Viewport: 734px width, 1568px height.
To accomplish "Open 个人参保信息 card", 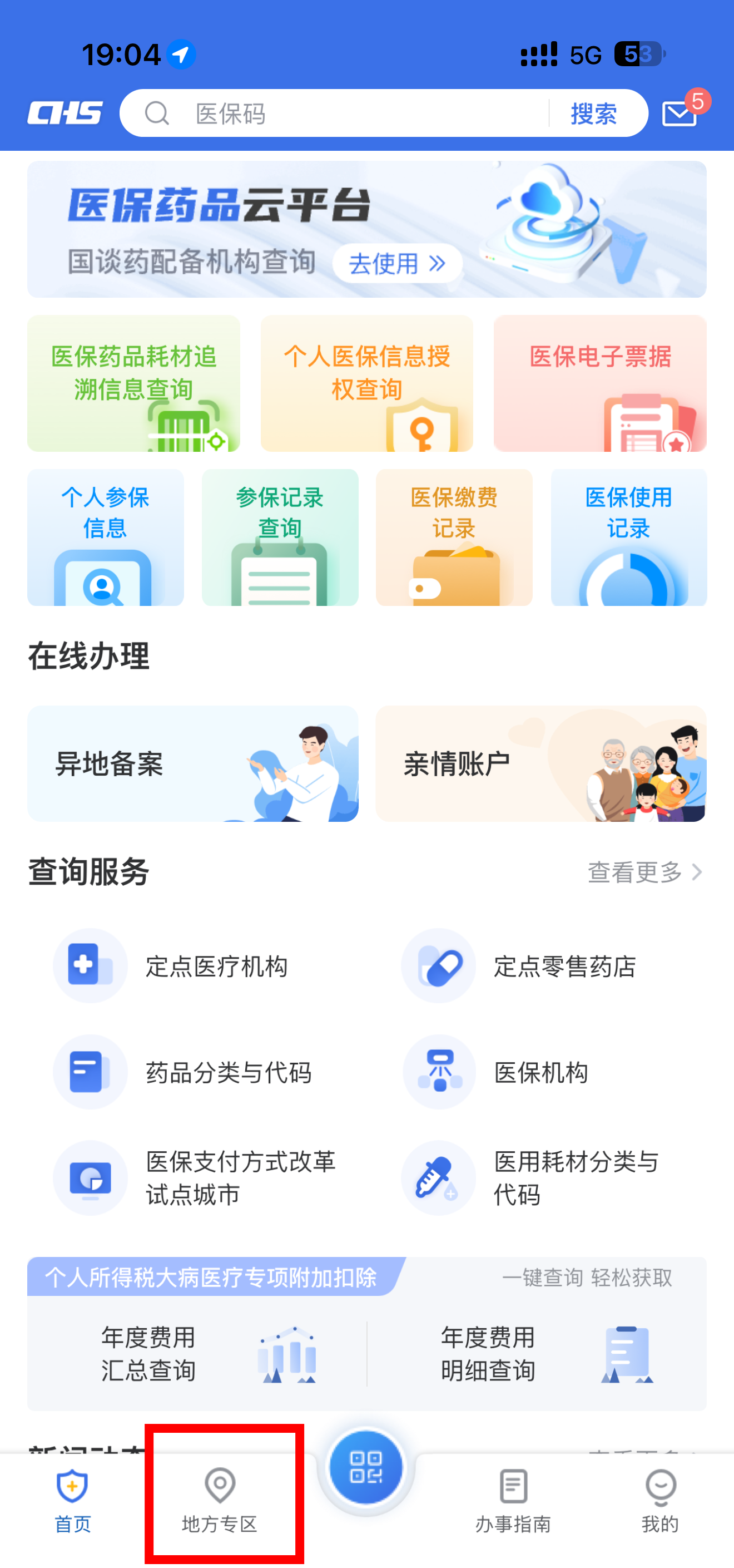I will (x=105, y=538).
